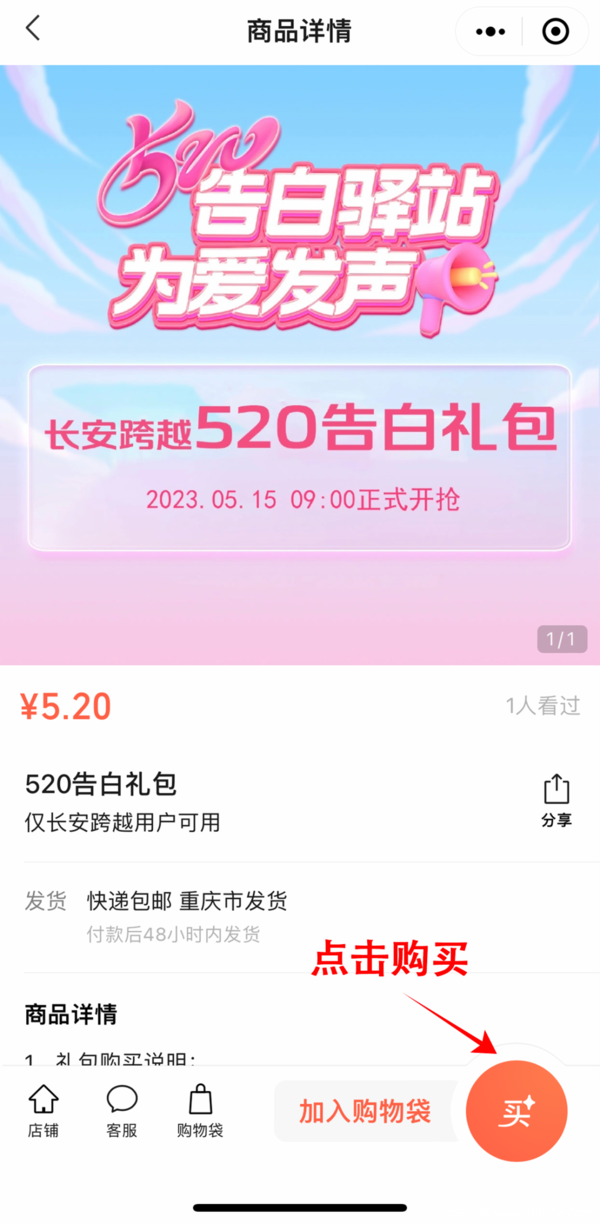
Task: Add item via 加入购物袋 button
Action: click(364, 1111)
